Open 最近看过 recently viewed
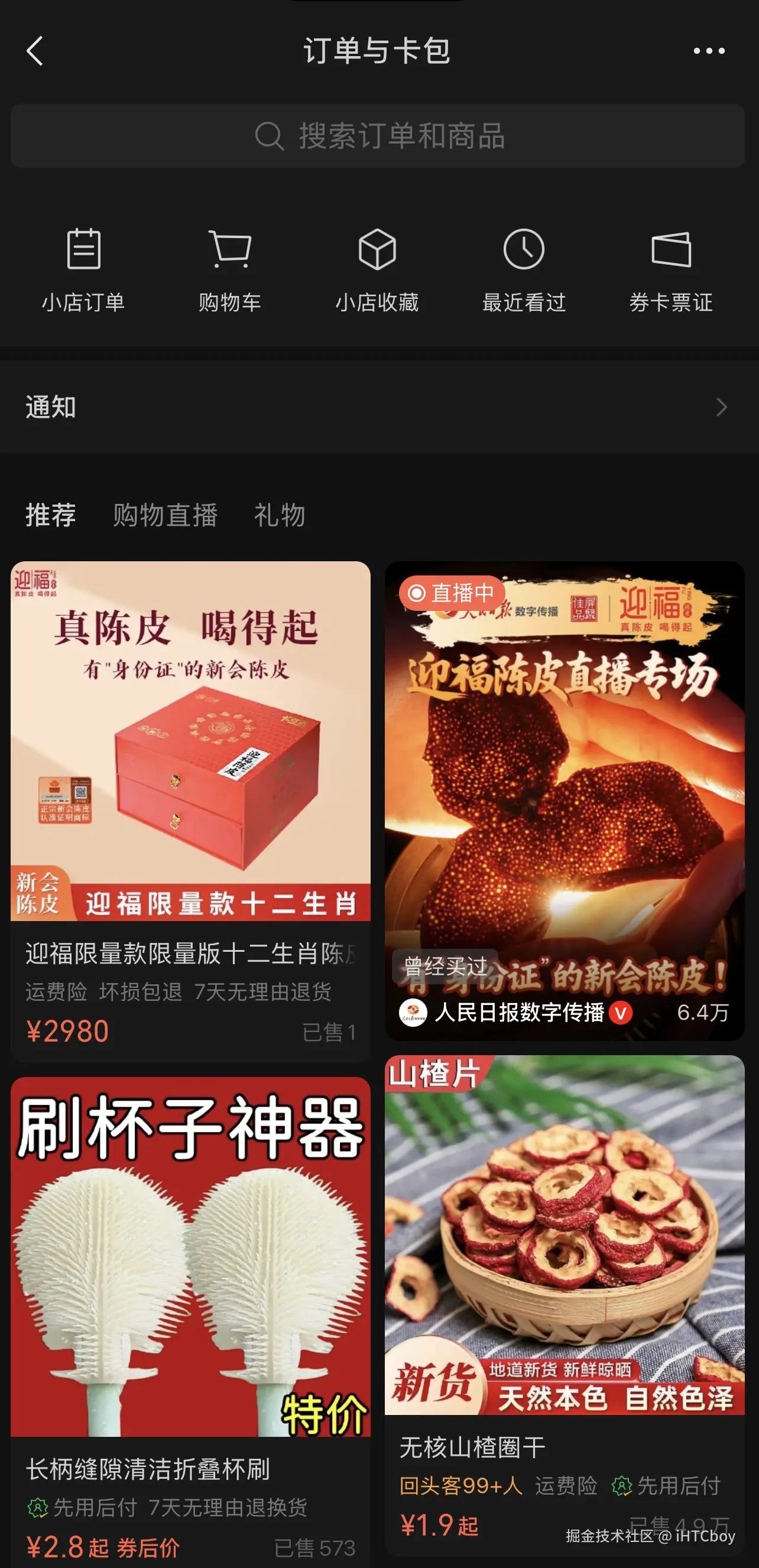759x1568 pixels. (x=525, y=269)
